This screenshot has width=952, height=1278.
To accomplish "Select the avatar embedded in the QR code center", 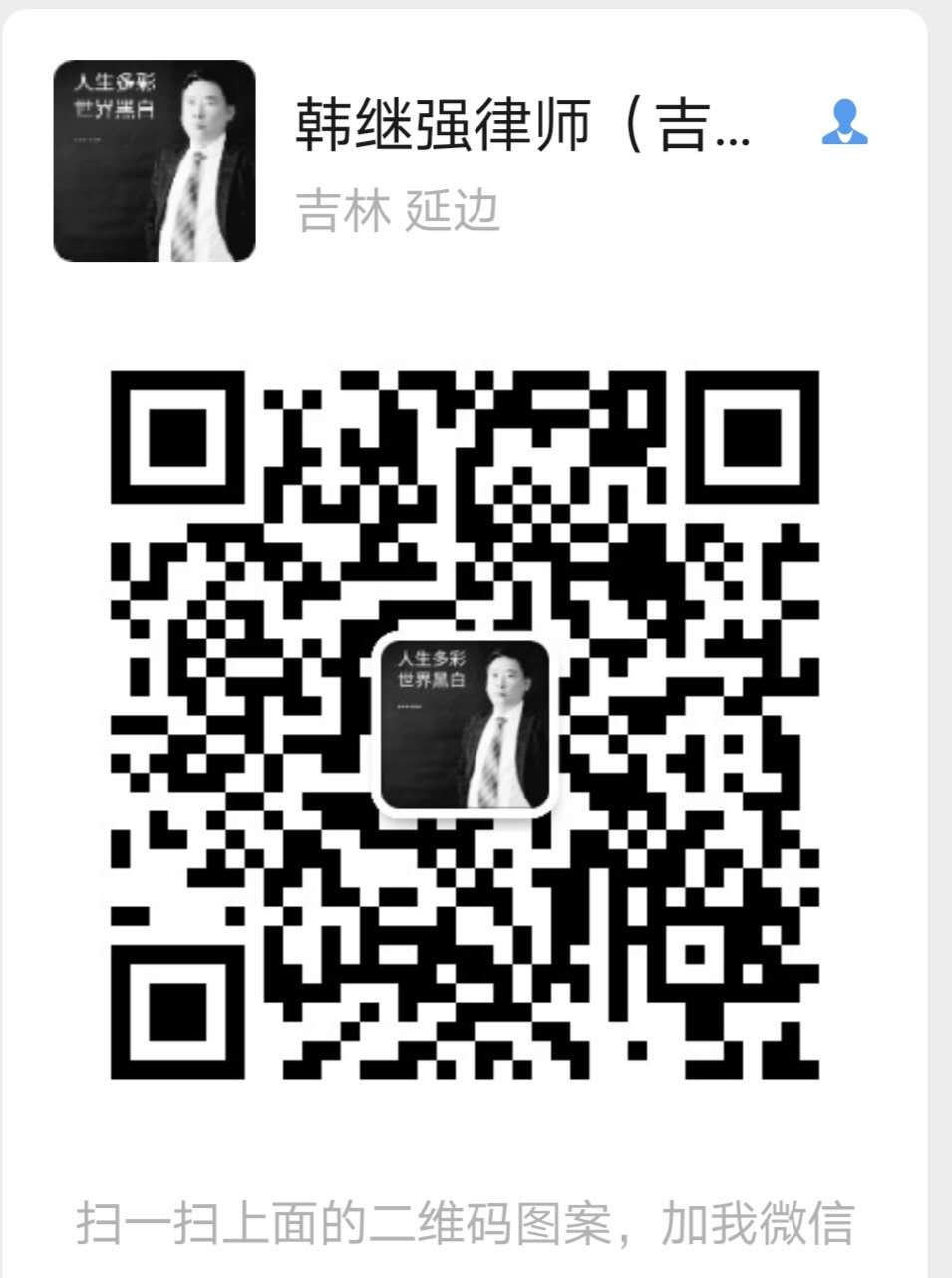I will click(465, 726).
